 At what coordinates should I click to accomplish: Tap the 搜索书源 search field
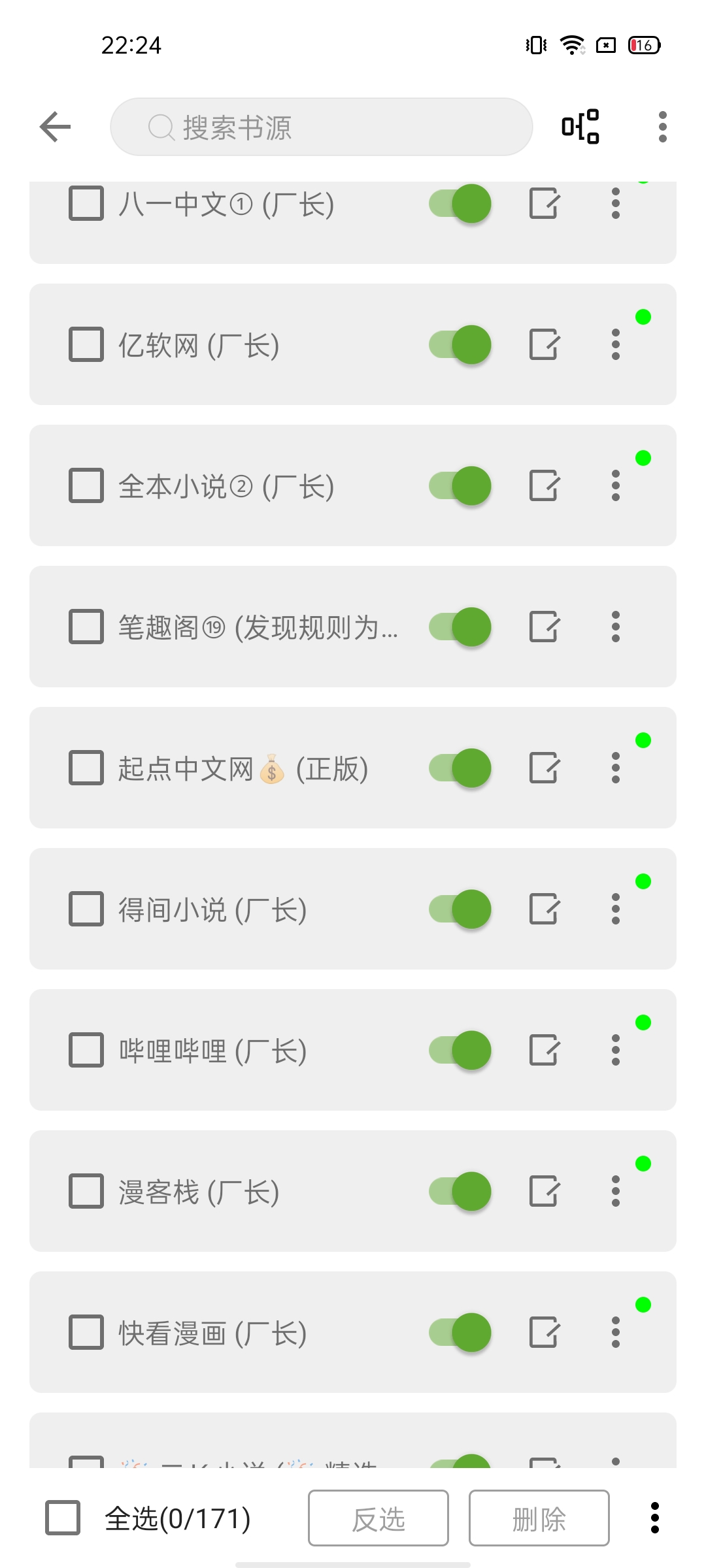pos(321,127)
